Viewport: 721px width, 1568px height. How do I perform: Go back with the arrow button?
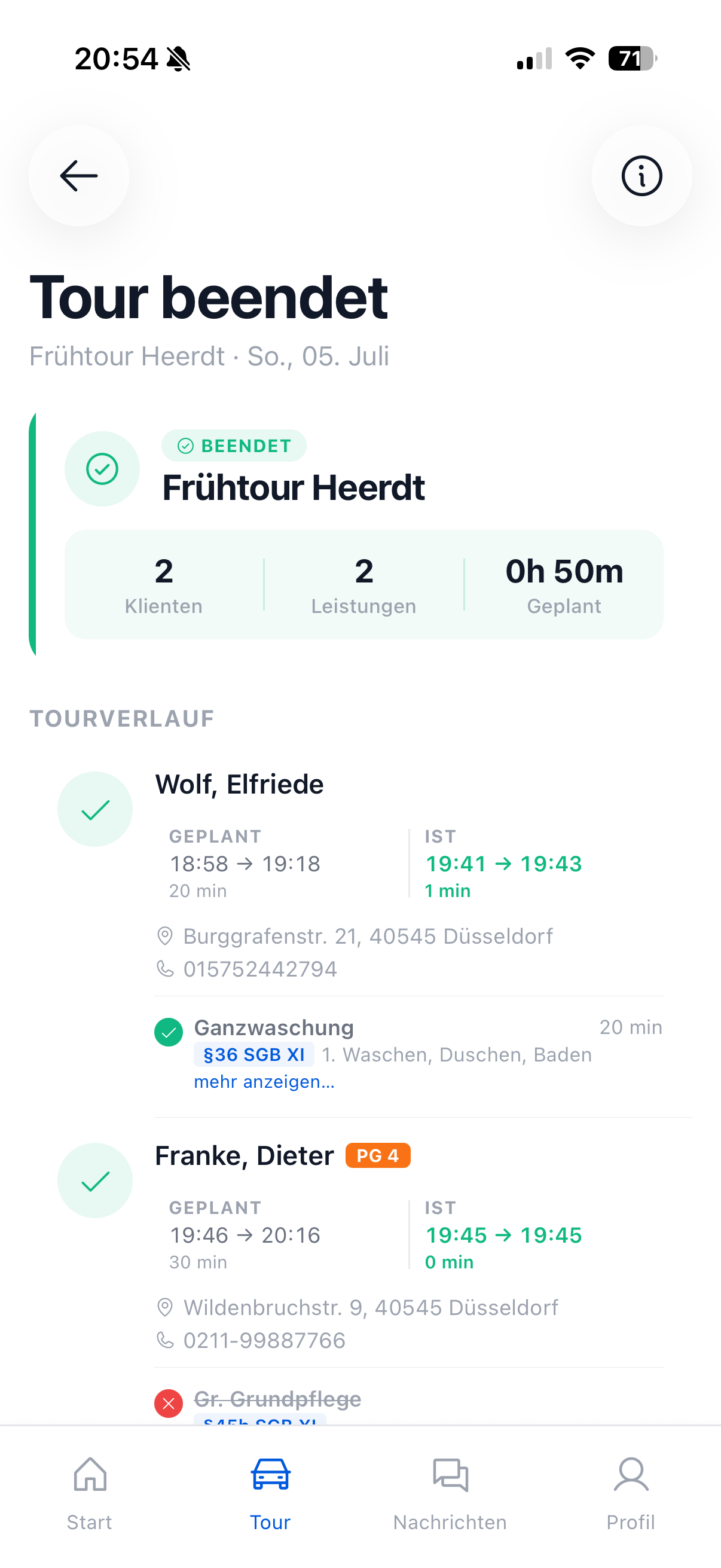coord(78,176)
